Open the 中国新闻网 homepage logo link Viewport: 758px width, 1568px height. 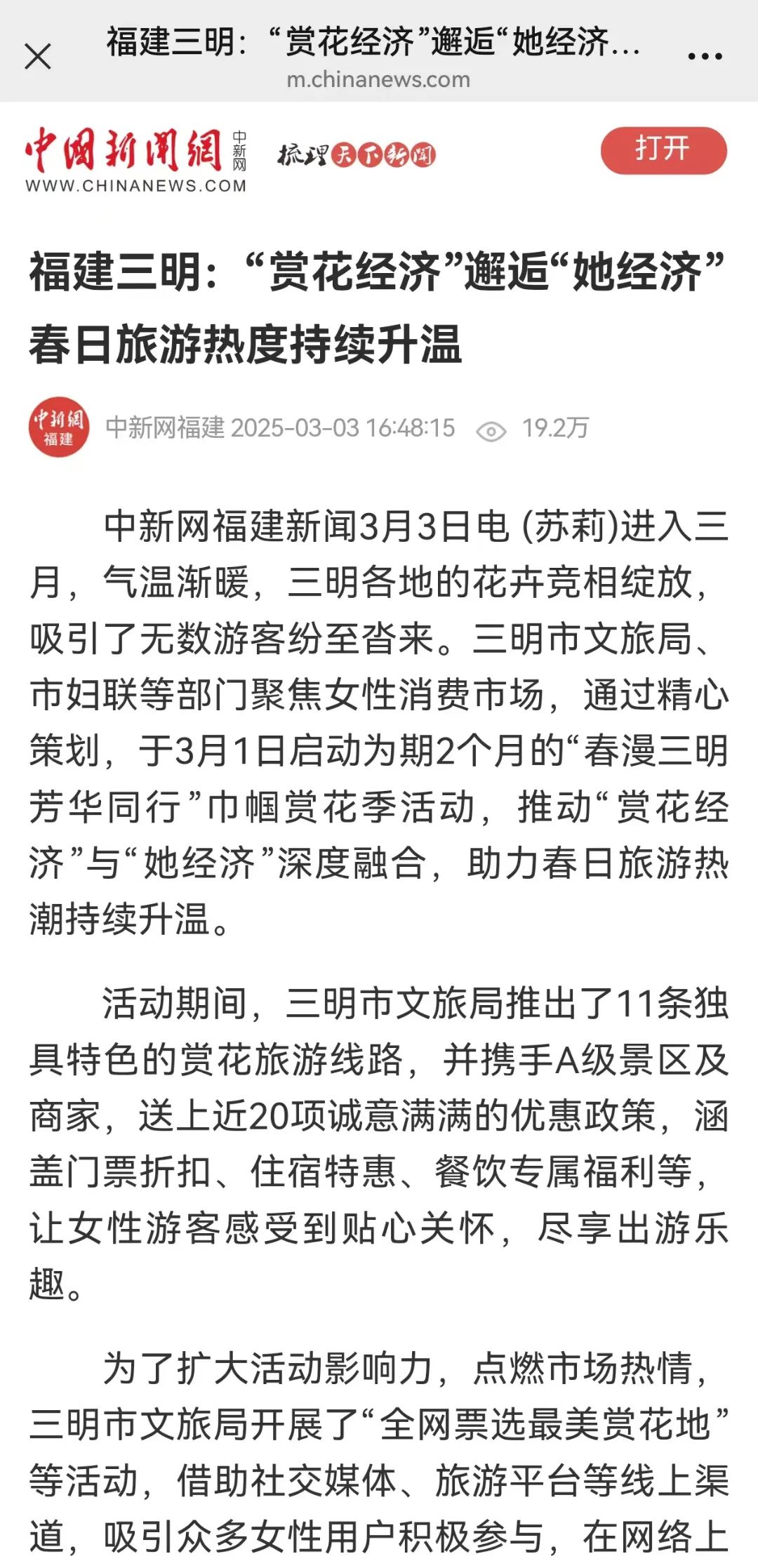[136, 160]
